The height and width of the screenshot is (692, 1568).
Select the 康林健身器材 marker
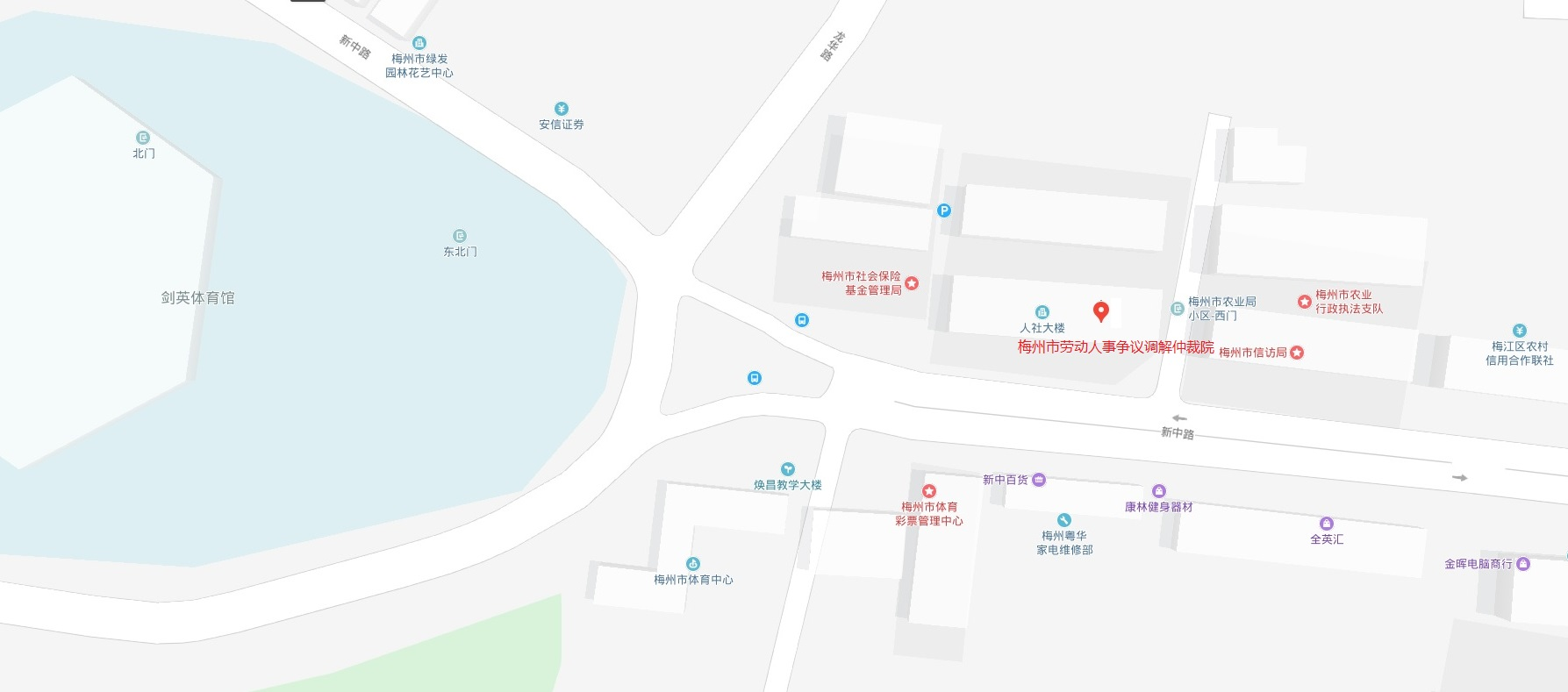(1159, 491)
